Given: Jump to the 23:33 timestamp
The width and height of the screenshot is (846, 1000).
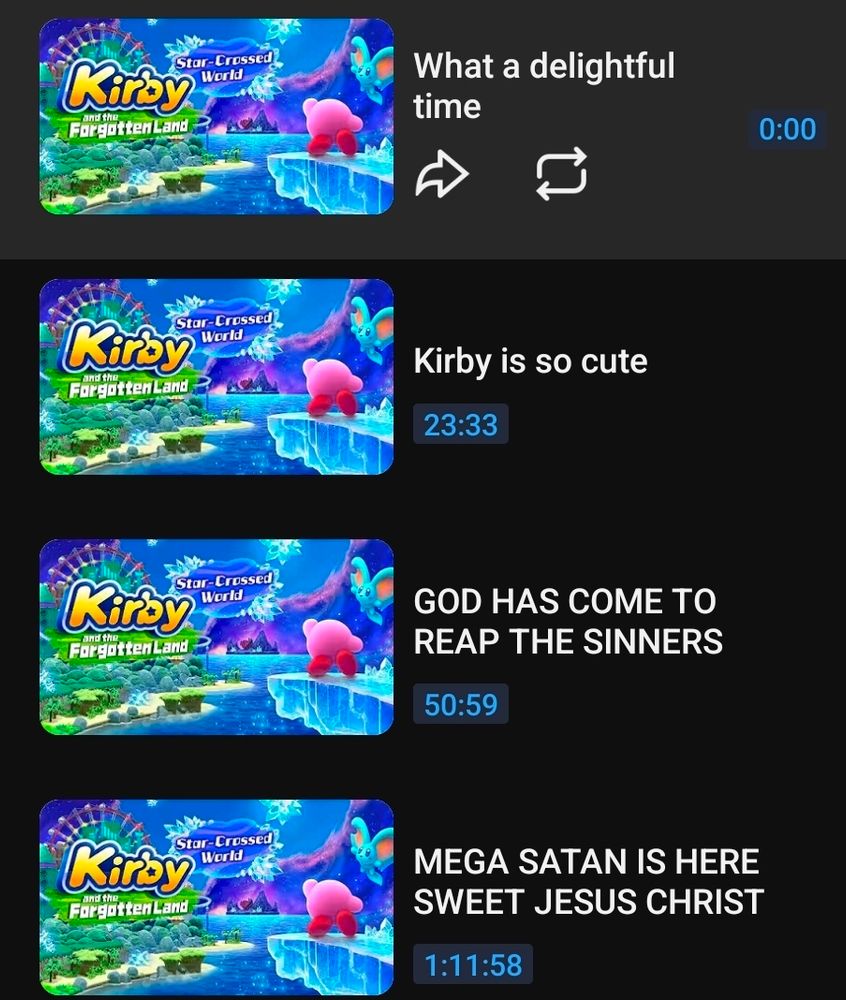Looking at the screenshot, I should point(461,424).
